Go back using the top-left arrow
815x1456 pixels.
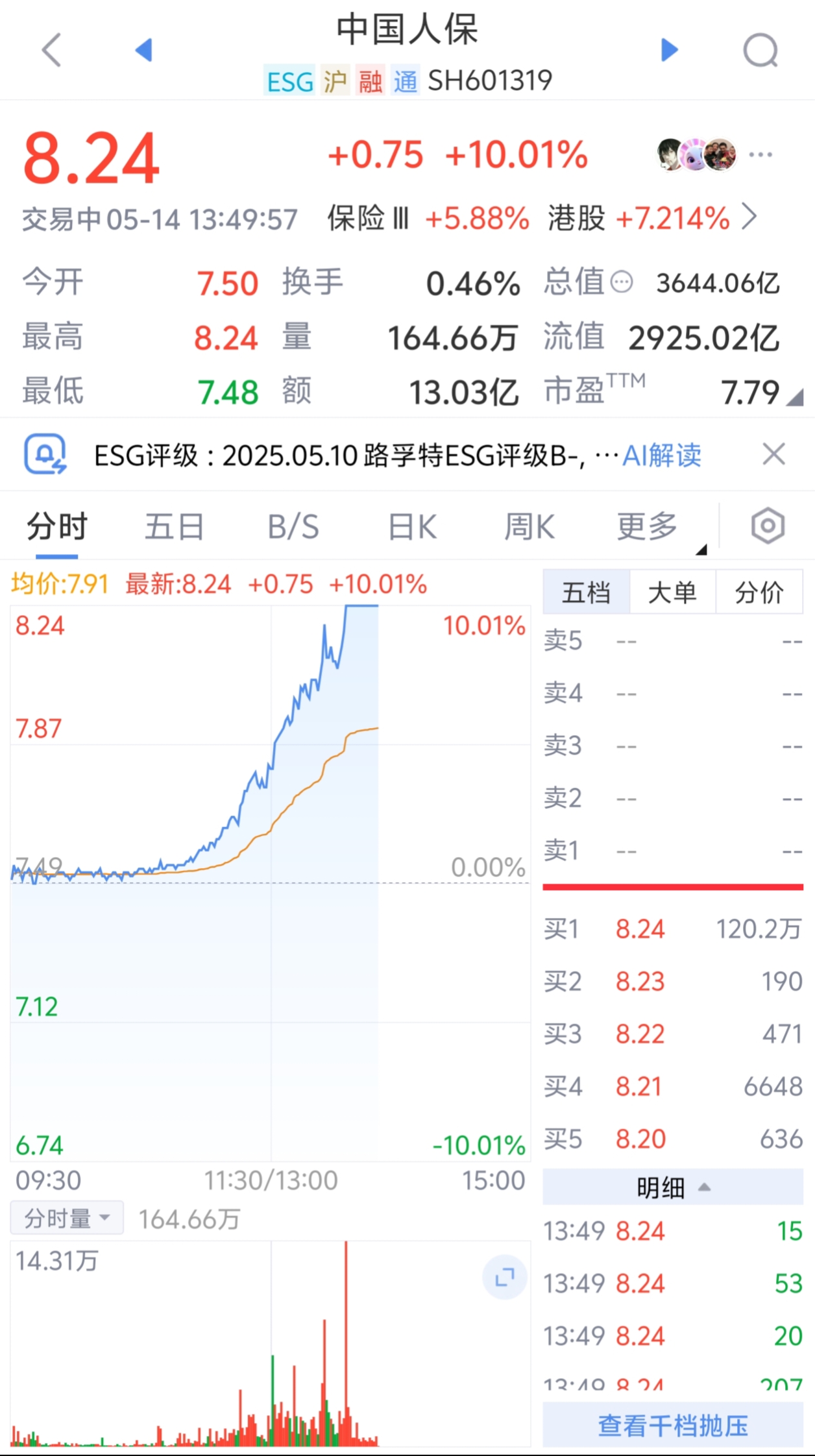[x=52, y=50]
